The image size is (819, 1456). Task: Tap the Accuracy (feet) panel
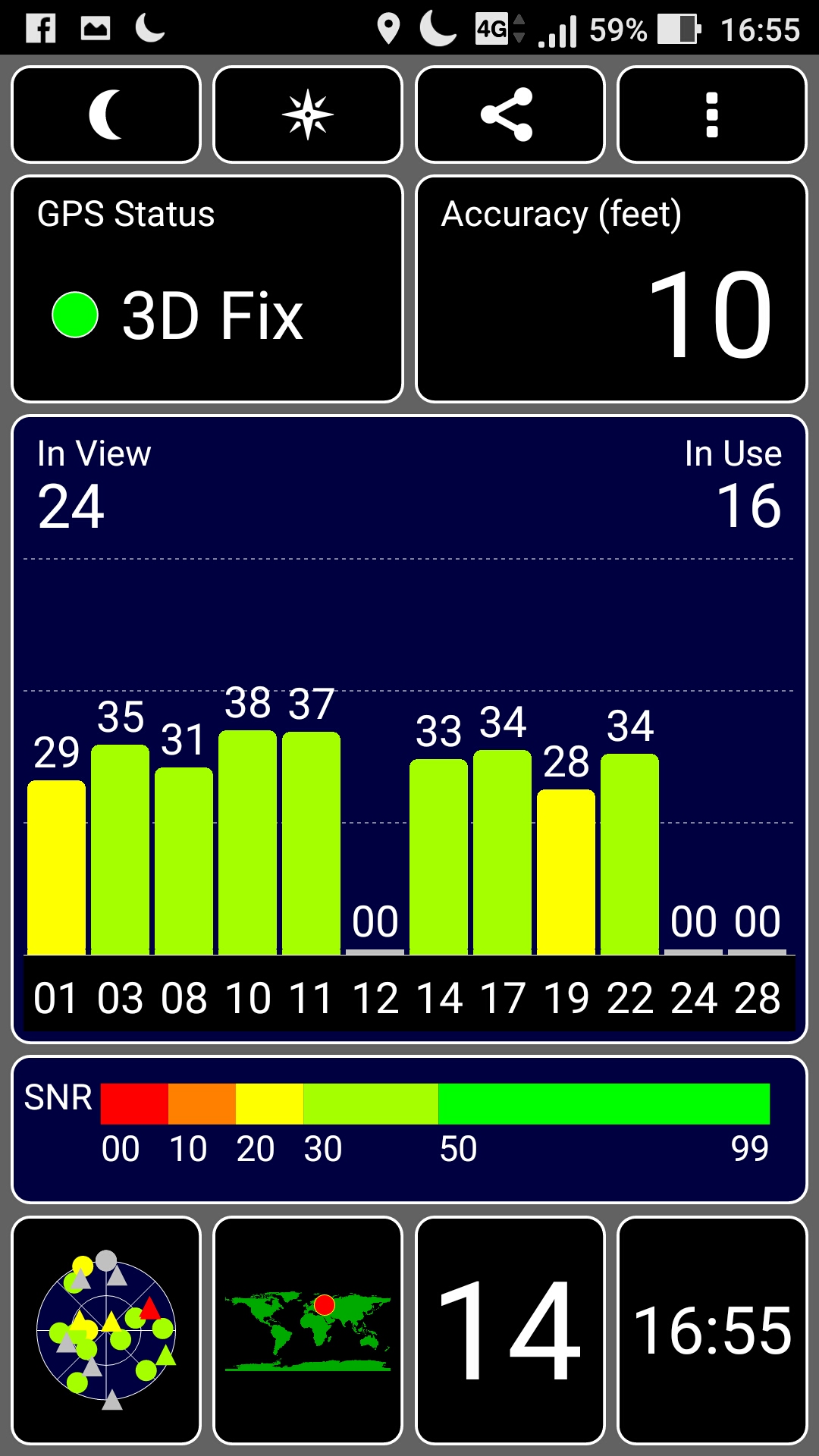click(611, 289)
